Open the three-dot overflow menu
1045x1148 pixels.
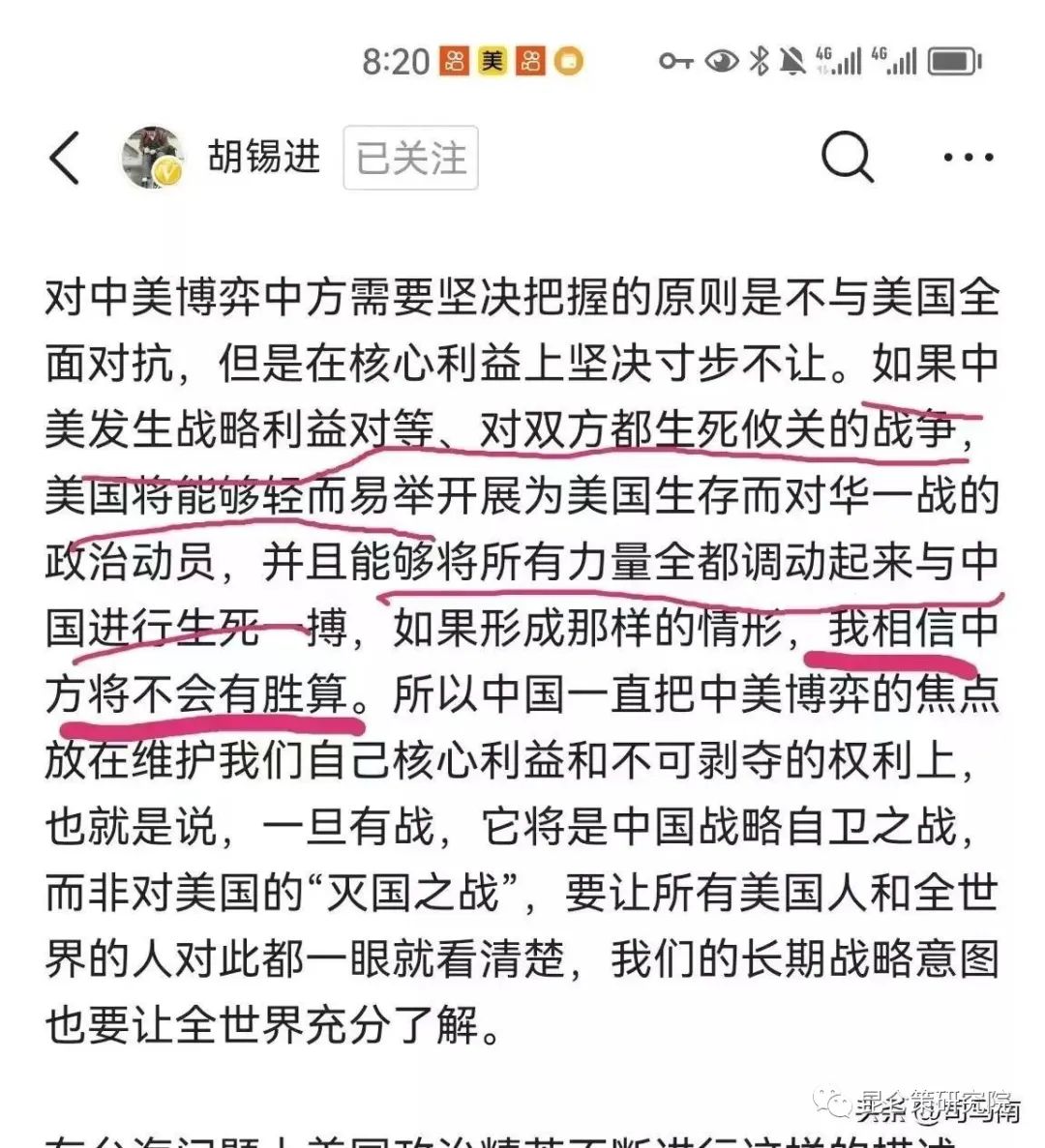pos(968,158)
